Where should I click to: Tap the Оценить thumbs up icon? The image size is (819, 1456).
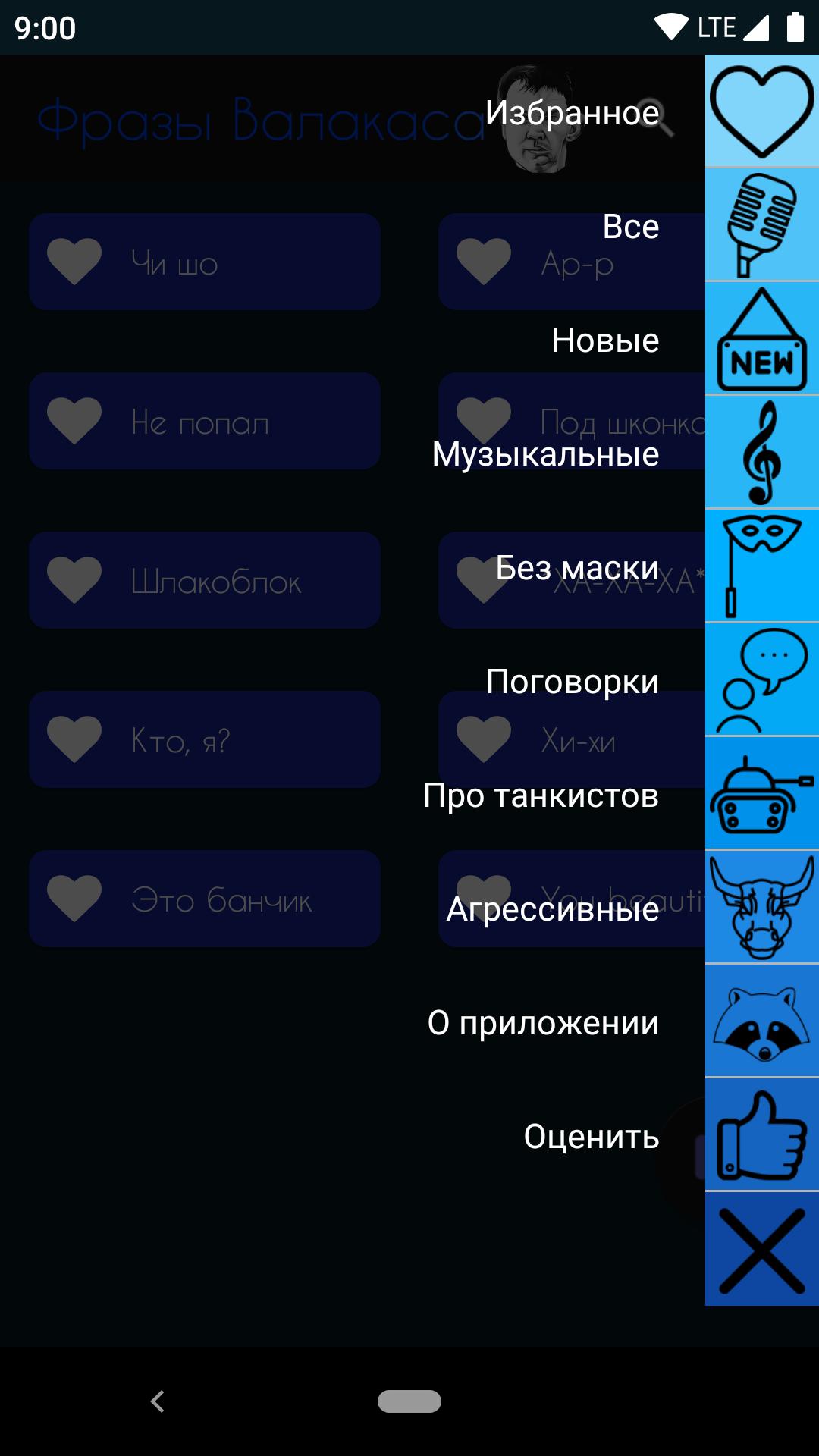click(x=761, y=1135)
